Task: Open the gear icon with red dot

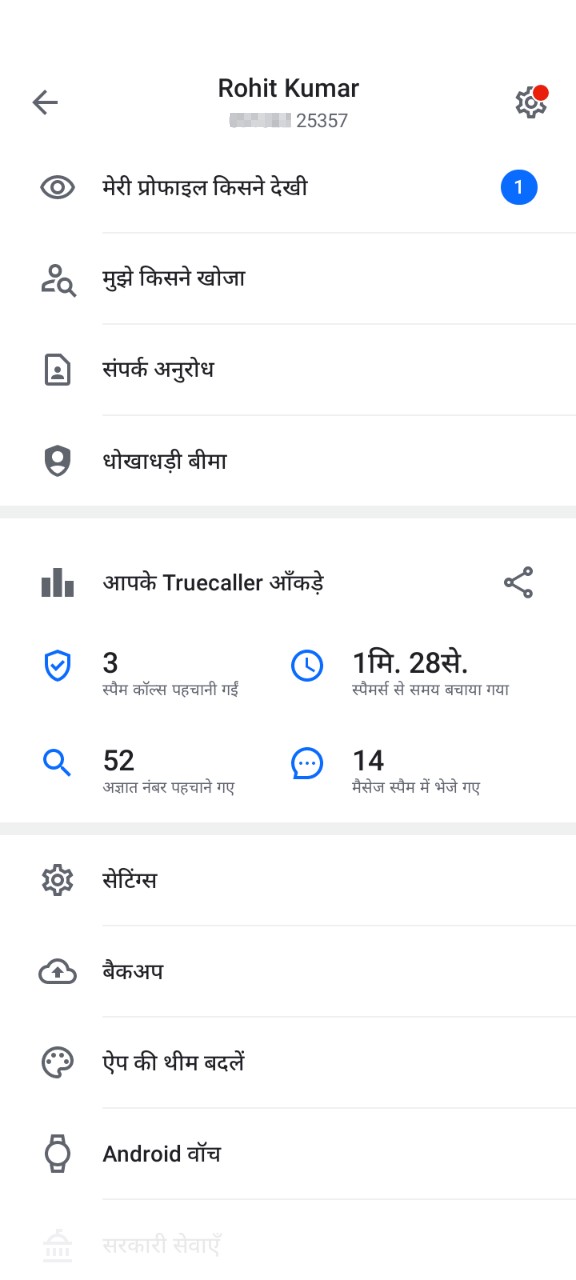Action: 531,101
